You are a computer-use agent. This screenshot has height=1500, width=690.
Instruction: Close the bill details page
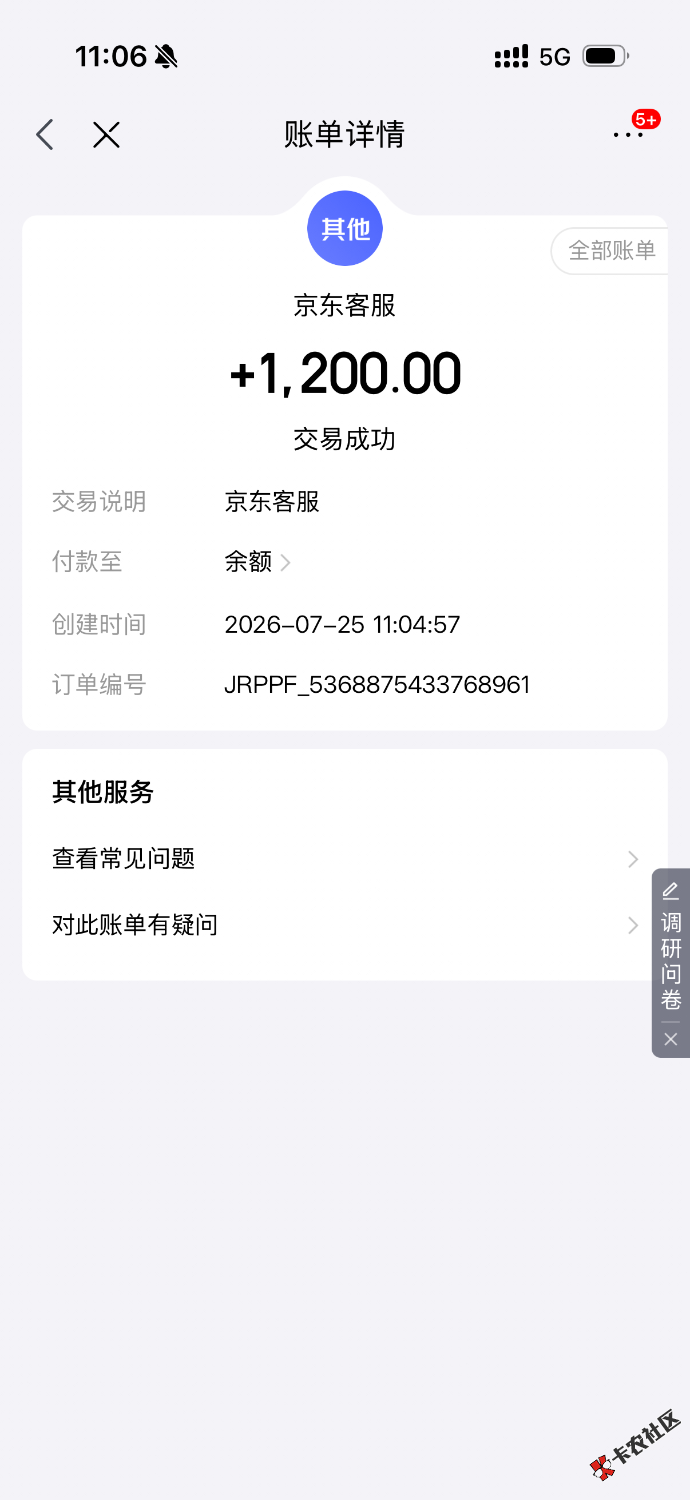[x=106, y=135]
